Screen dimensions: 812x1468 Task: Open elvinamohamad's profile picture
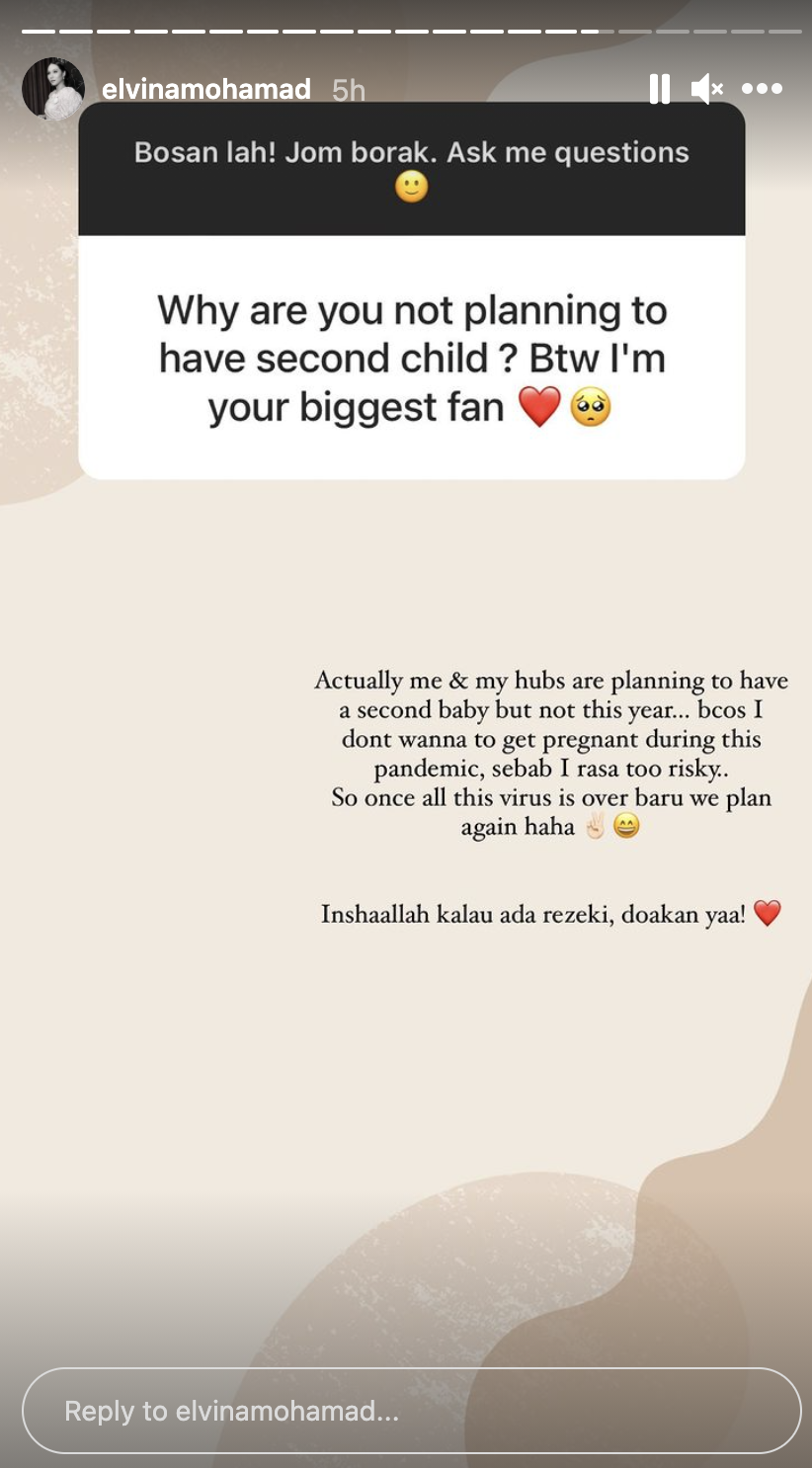pos(53,89)
